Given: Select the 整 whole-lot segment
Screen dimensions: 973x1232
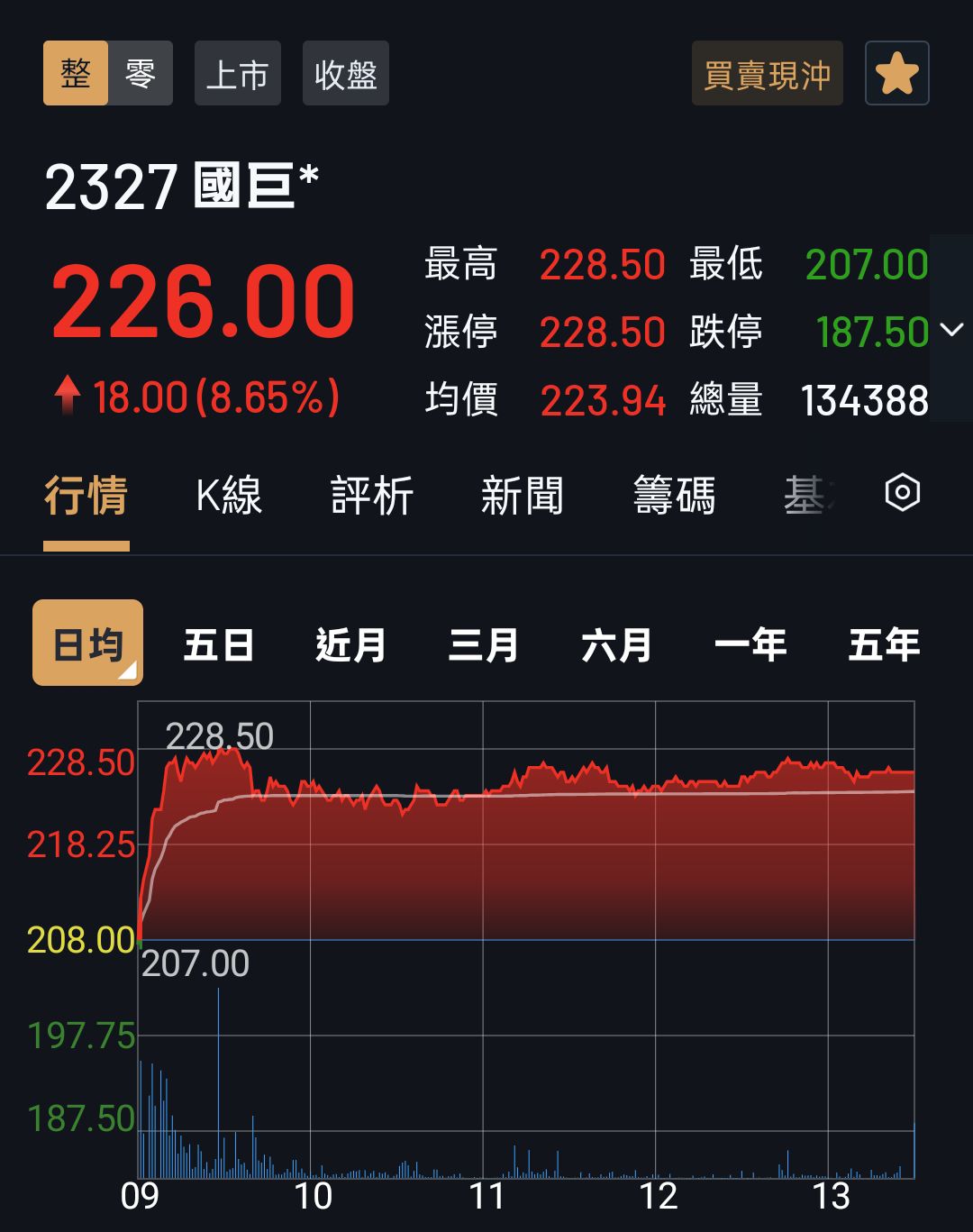Looking at the screenshot, I should coord(76,73).
